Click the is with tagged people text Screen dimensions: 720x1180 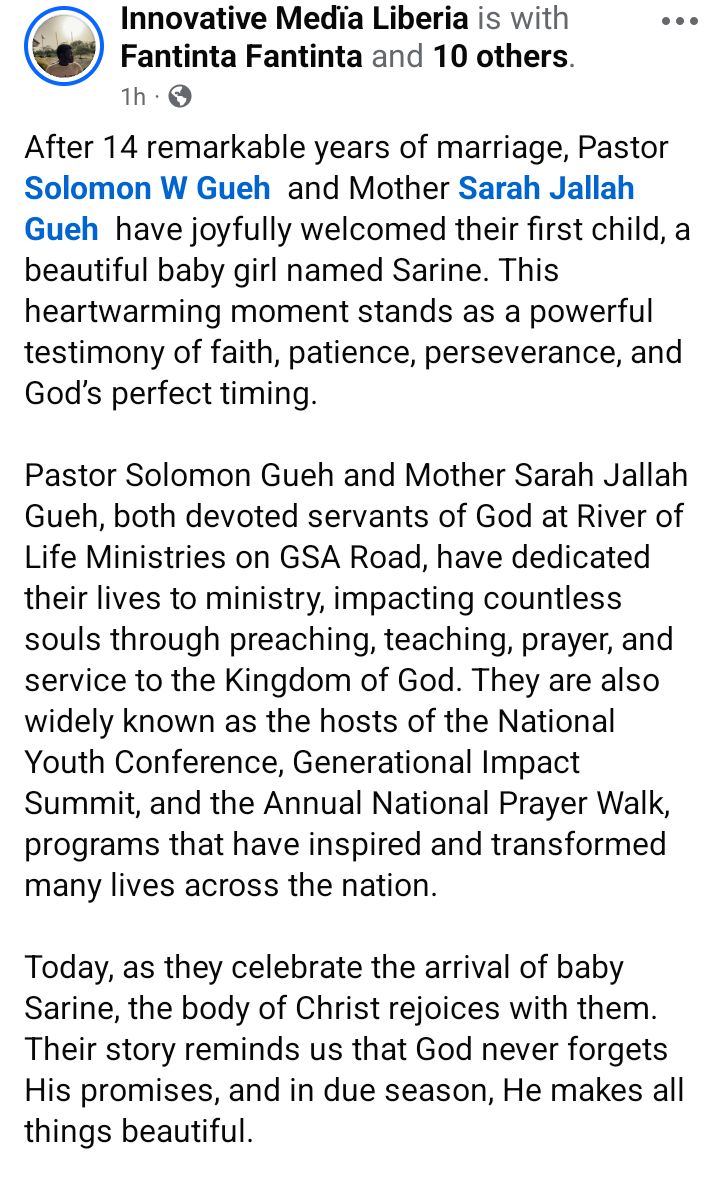point(520,18)
